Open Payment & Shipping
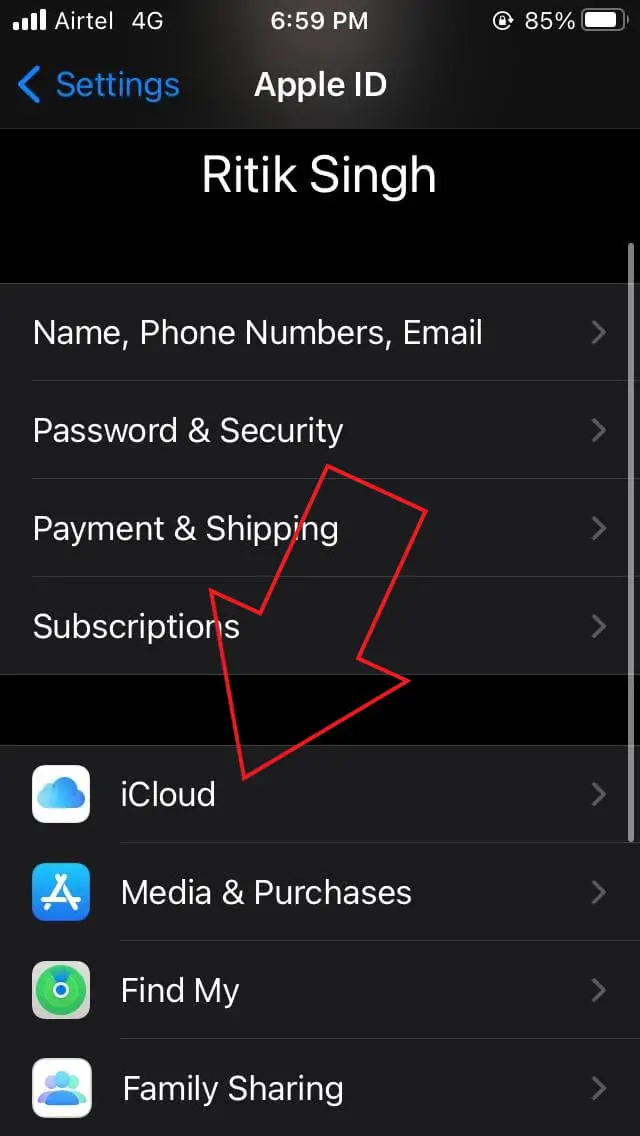This screenshot has width=640, height=1136. [320, 528]
